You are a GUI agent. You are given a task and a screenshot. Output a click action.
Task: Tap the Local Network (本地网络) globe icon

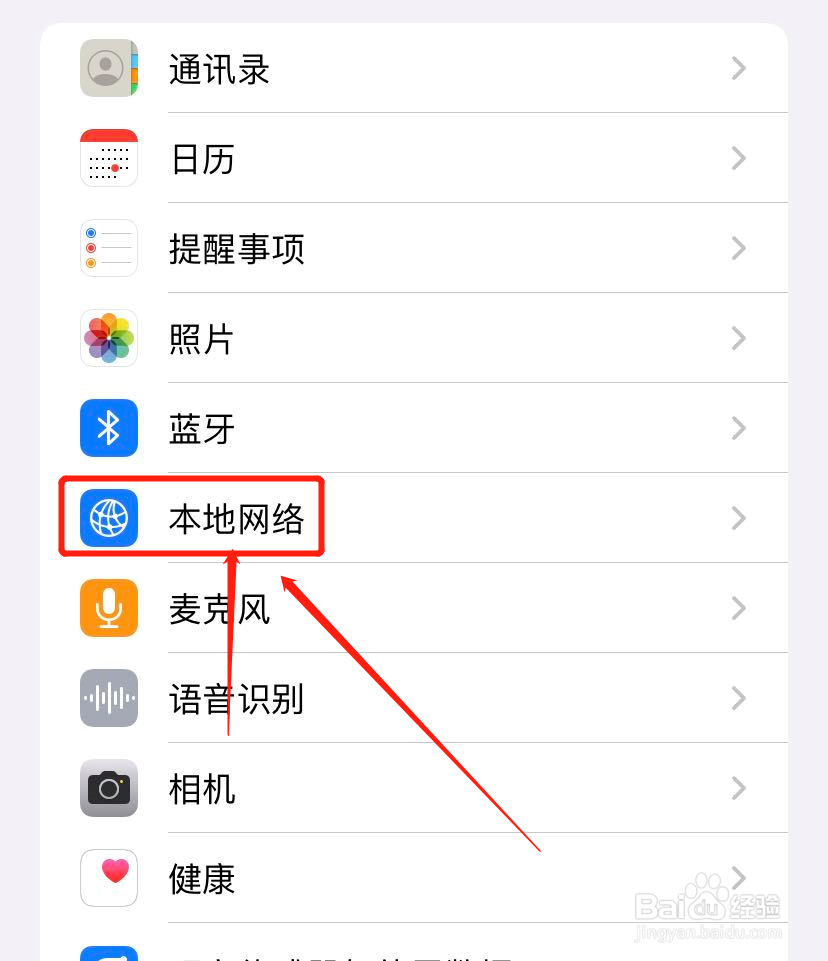[108, 518]
